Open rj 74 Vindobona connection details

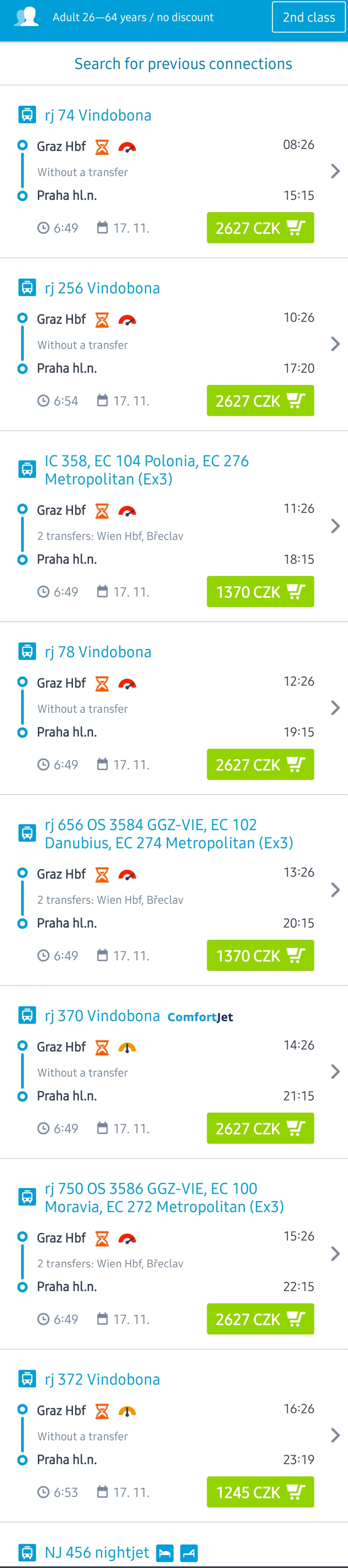click(x=334, y=171)
